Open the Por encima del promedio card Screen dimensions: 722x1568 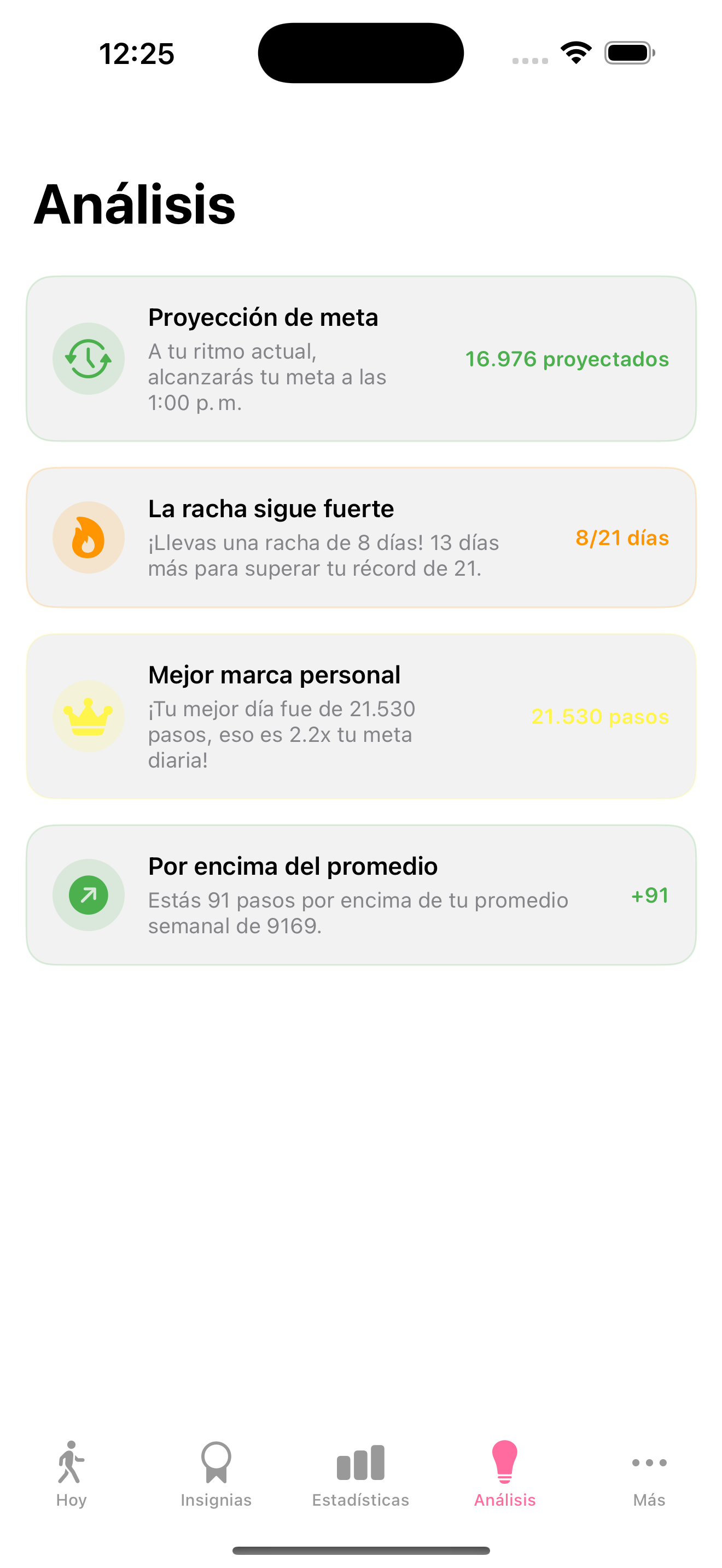tap(361, 895)
